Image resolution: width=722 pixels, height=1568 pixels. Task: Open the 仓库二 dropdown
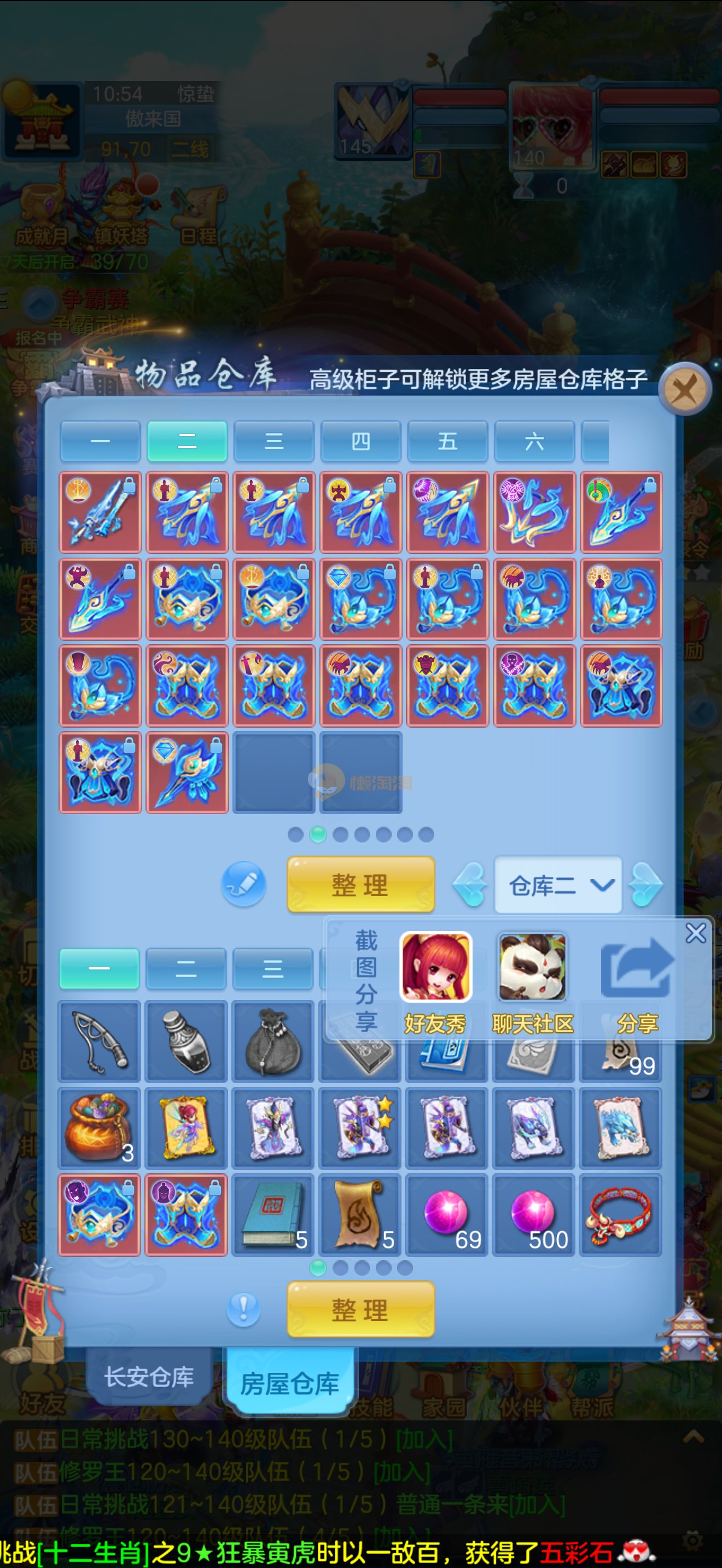click(557, 885)
